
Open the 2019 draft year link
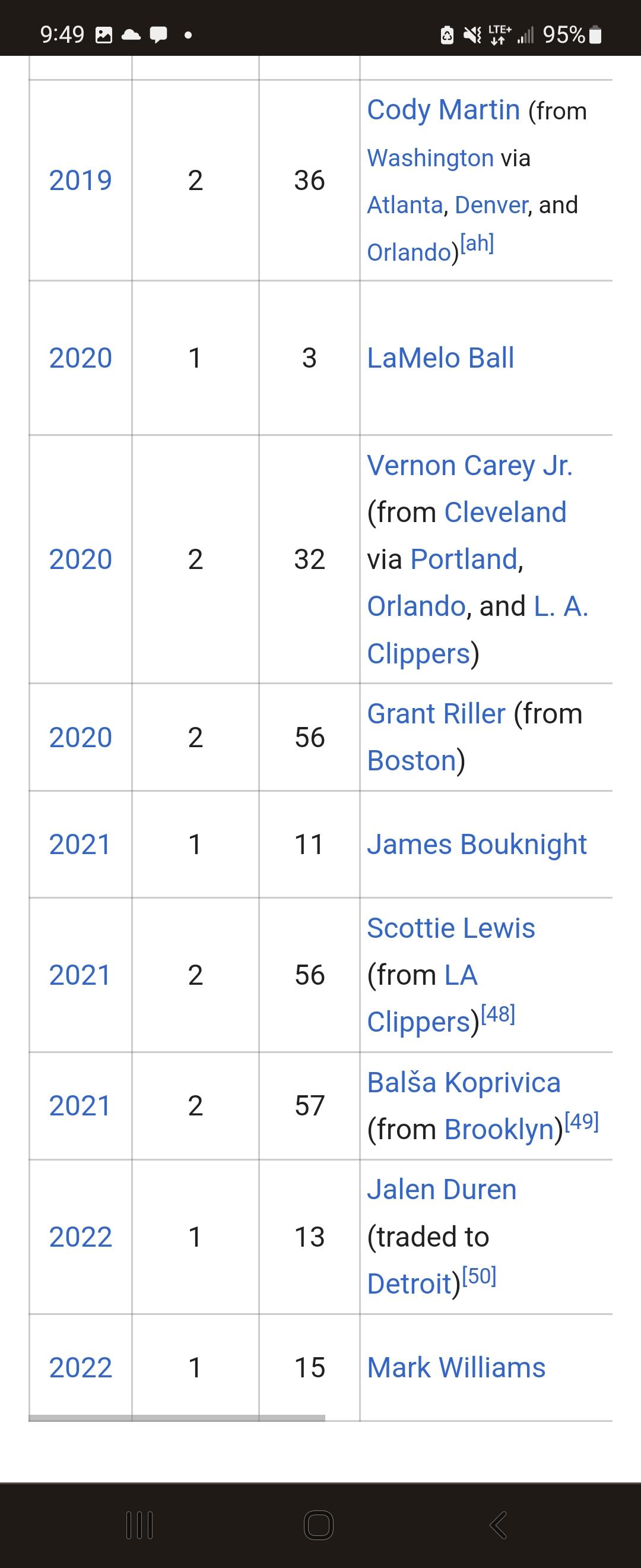click(x=80, y=181)
